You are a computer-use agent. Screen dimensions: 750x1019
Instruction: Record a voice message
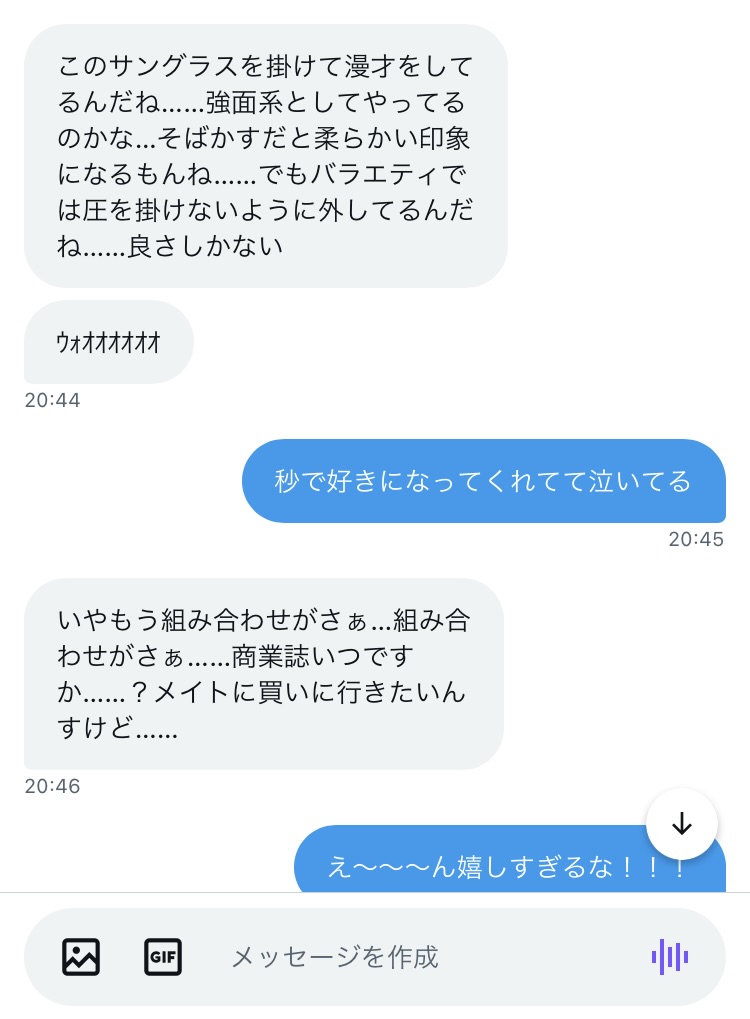[670, 957]
